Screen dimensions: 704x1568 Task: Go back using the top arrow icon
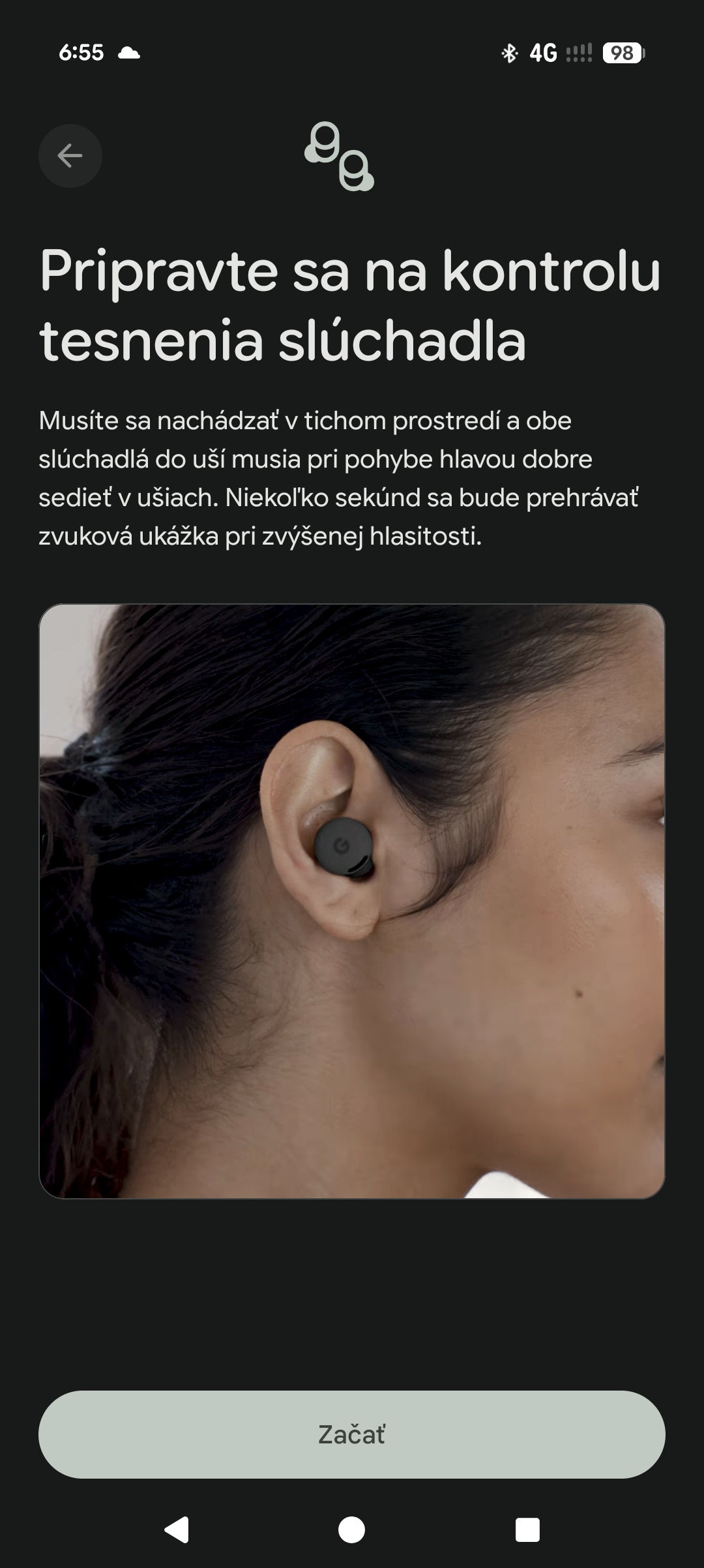pyautogui.click(x=70, y=156)
